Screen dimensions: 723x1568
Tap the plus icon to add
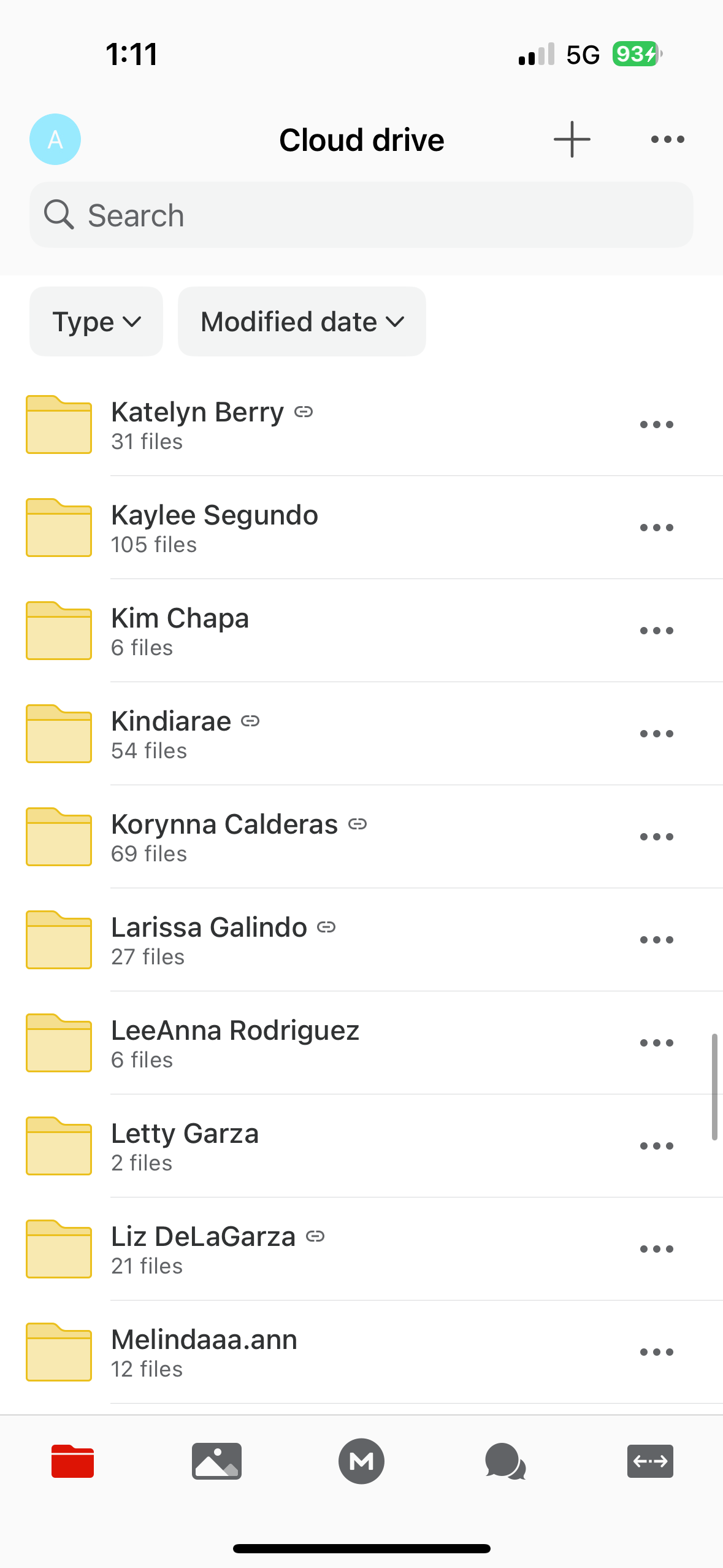click(x=572, y=139)
